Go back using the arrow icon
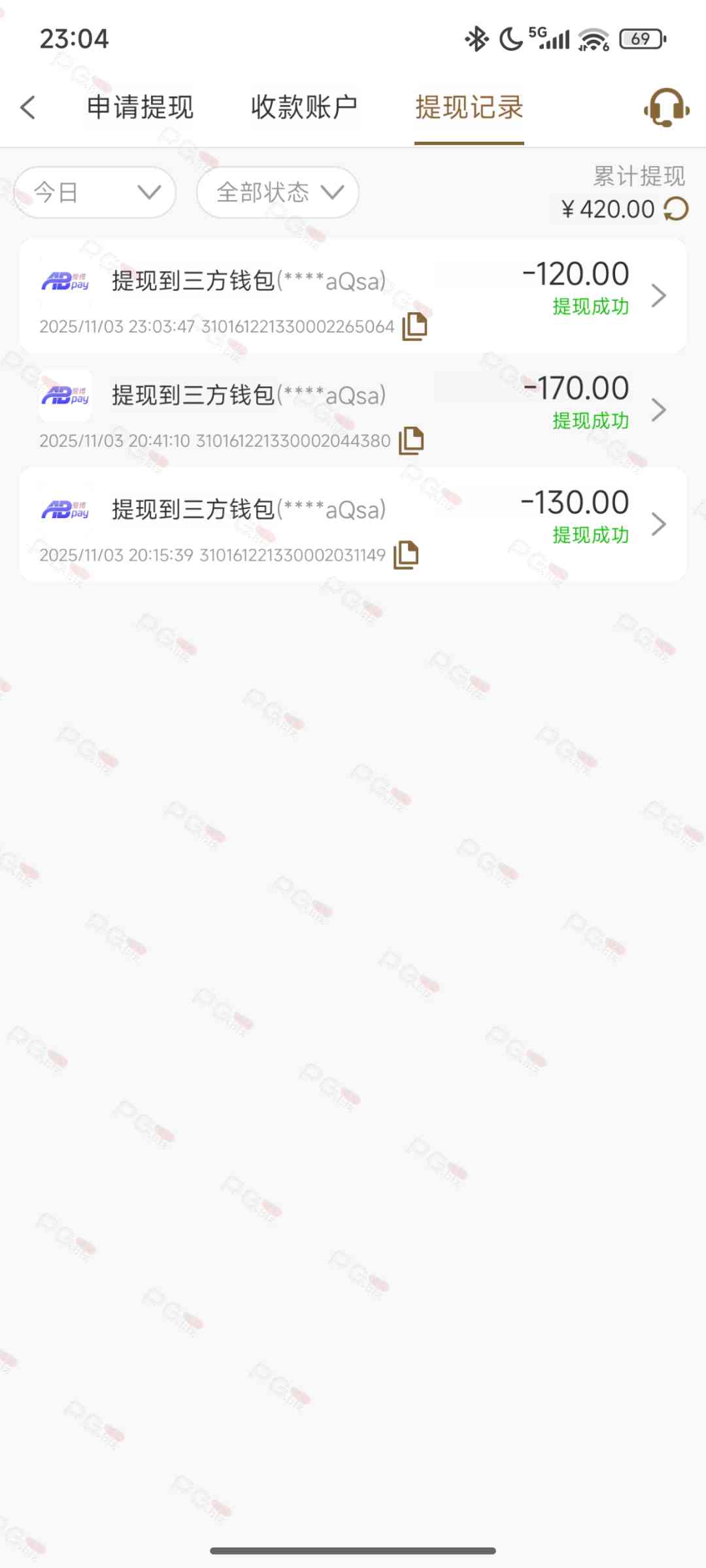Viewport: 706px width, 1568px height. coord(27,107)
